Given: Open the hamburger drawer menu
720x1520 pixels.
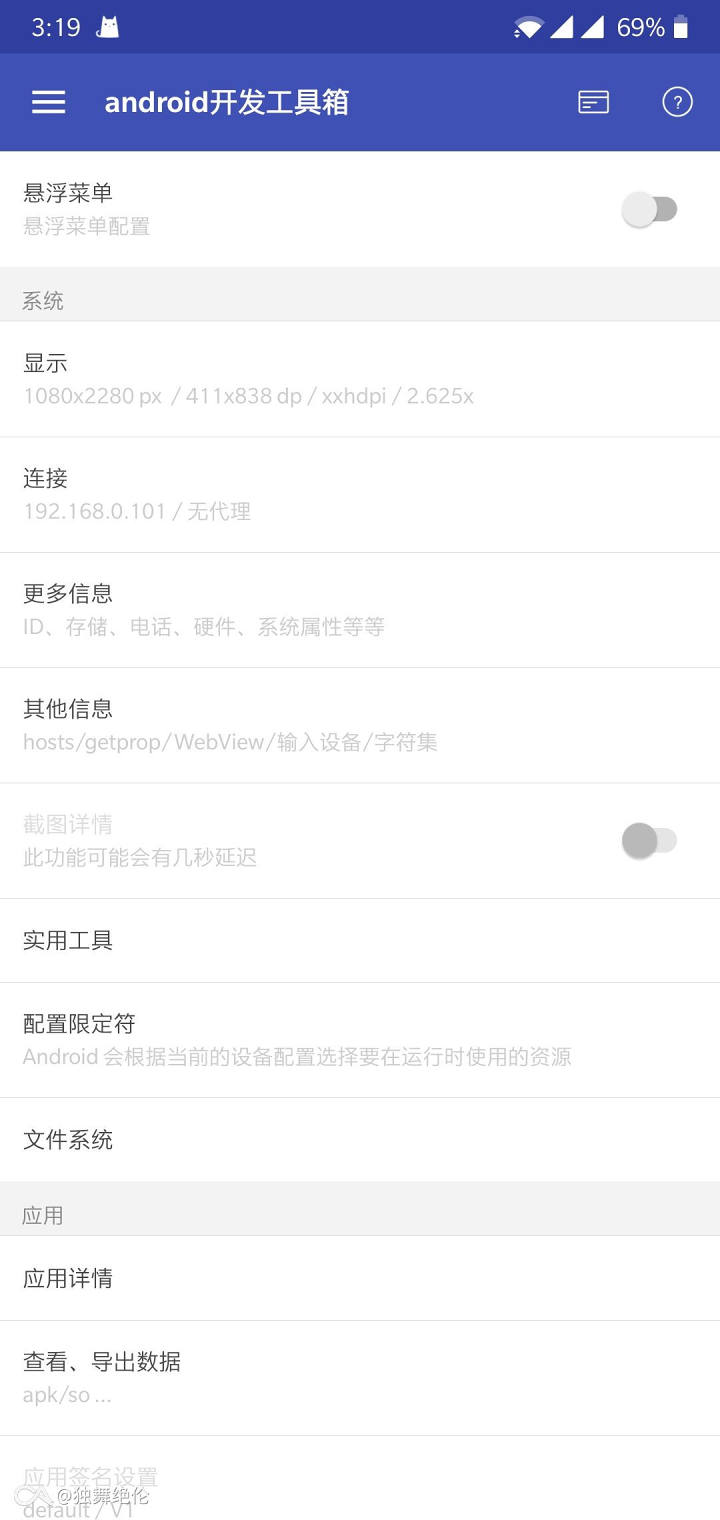Looking at the screenshot, I should pyautogui.click(x=48, y=102).
